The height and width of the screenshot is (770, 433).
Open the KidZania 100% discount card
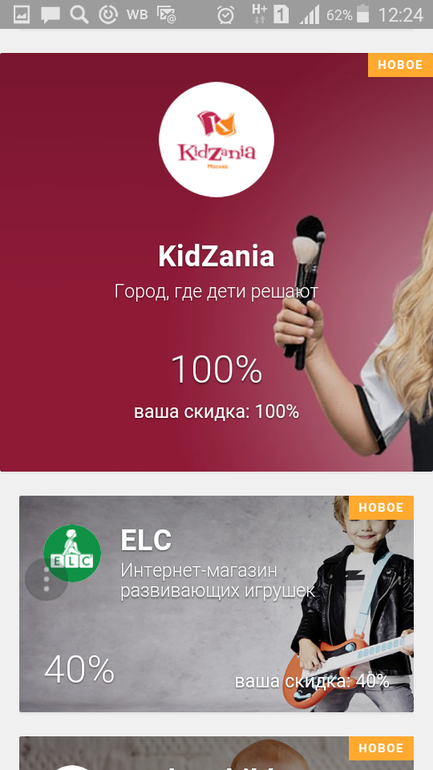point(216,262)
